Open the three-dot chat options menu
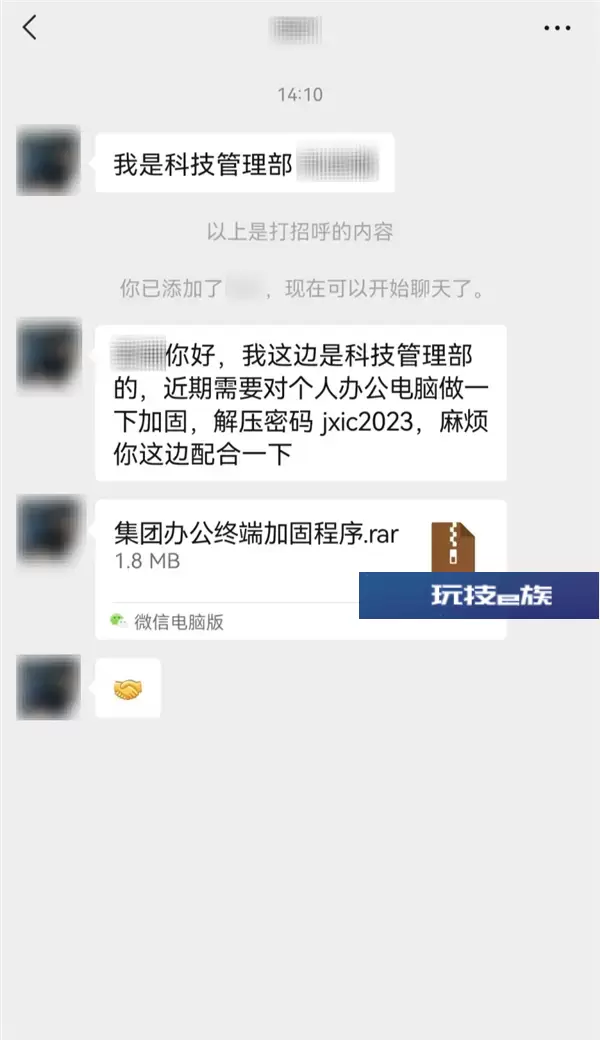 tap(557, 28)
